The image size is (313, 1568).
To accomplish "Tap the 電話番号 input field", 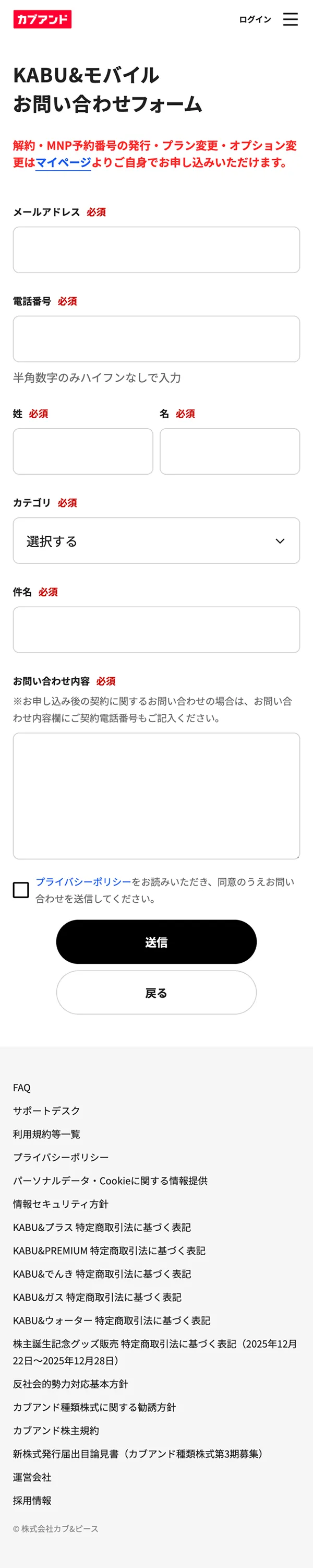I will pos(156,338).
